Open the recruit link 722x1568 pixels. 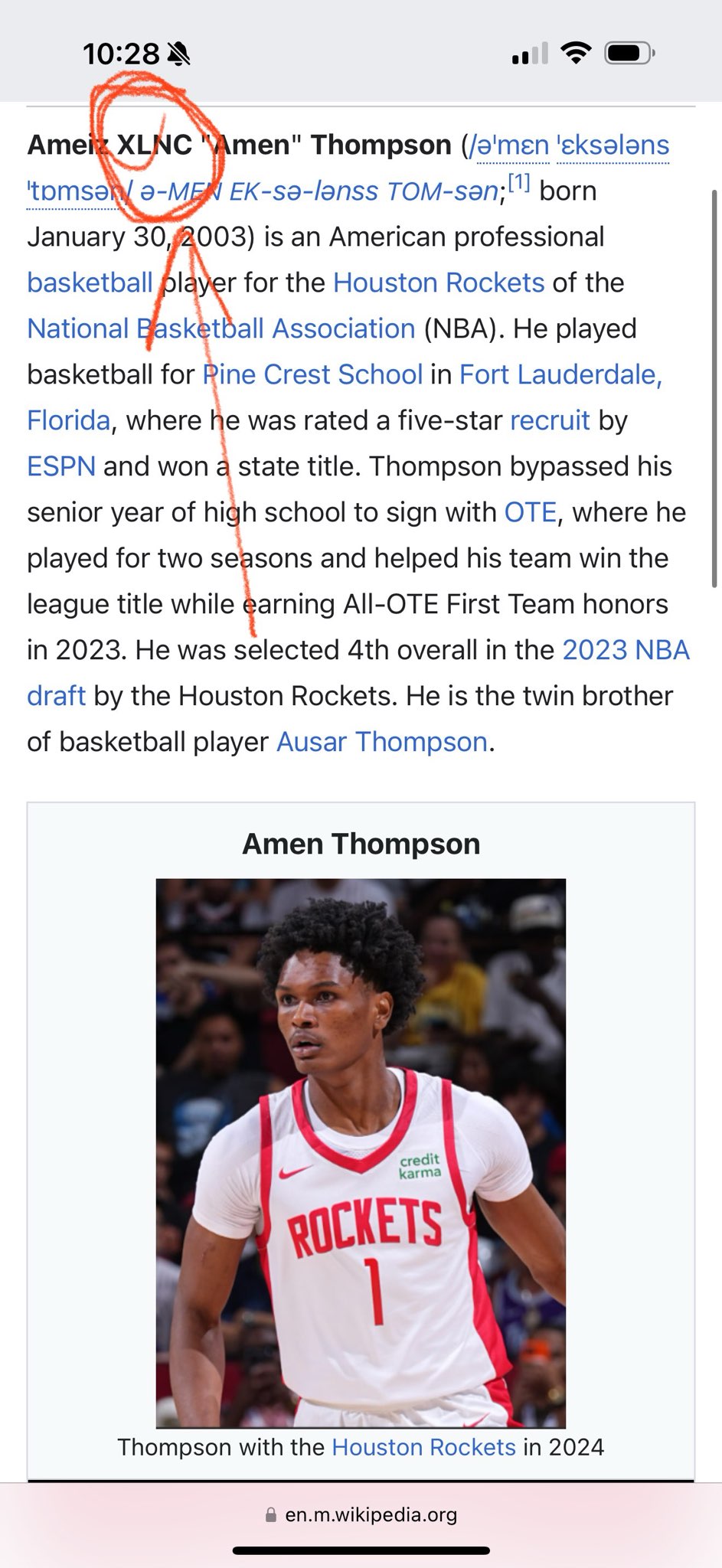[x=550, y=420]
